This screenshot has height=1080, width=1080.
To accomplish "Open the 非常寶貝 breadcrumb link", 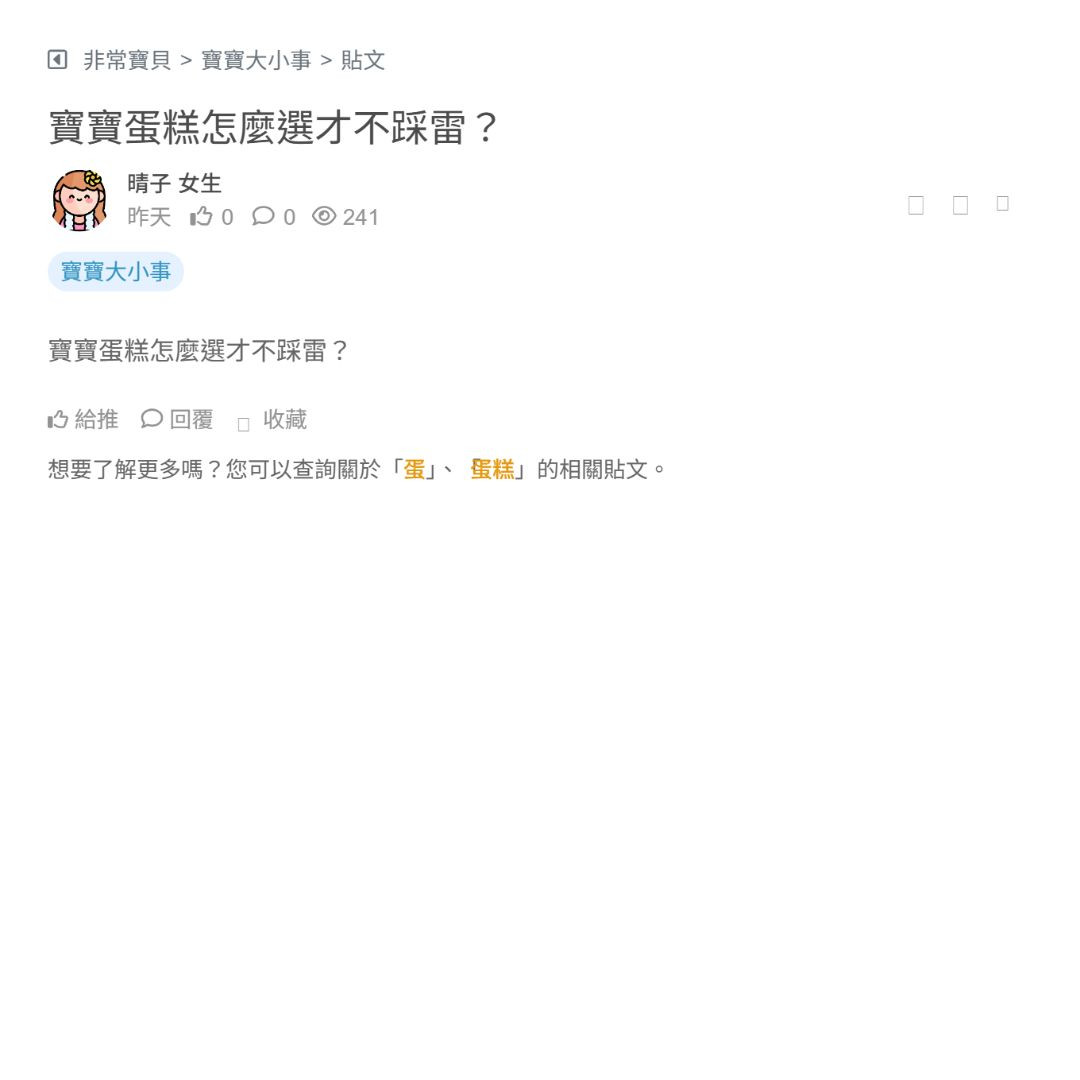I will click(127, 60).
